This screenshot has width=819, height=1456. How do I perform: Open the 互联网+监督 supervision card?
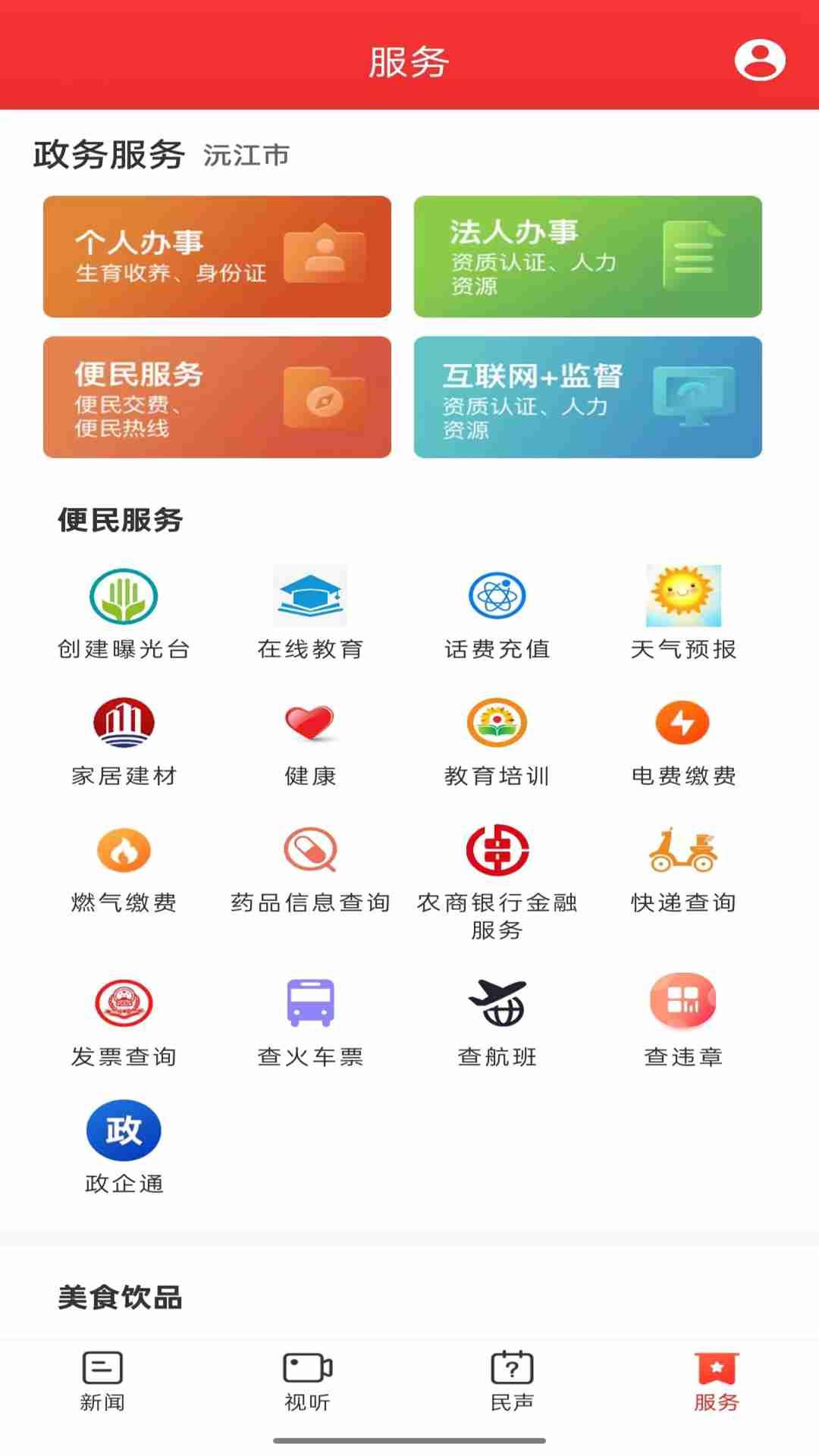click(x=588, y=397)
